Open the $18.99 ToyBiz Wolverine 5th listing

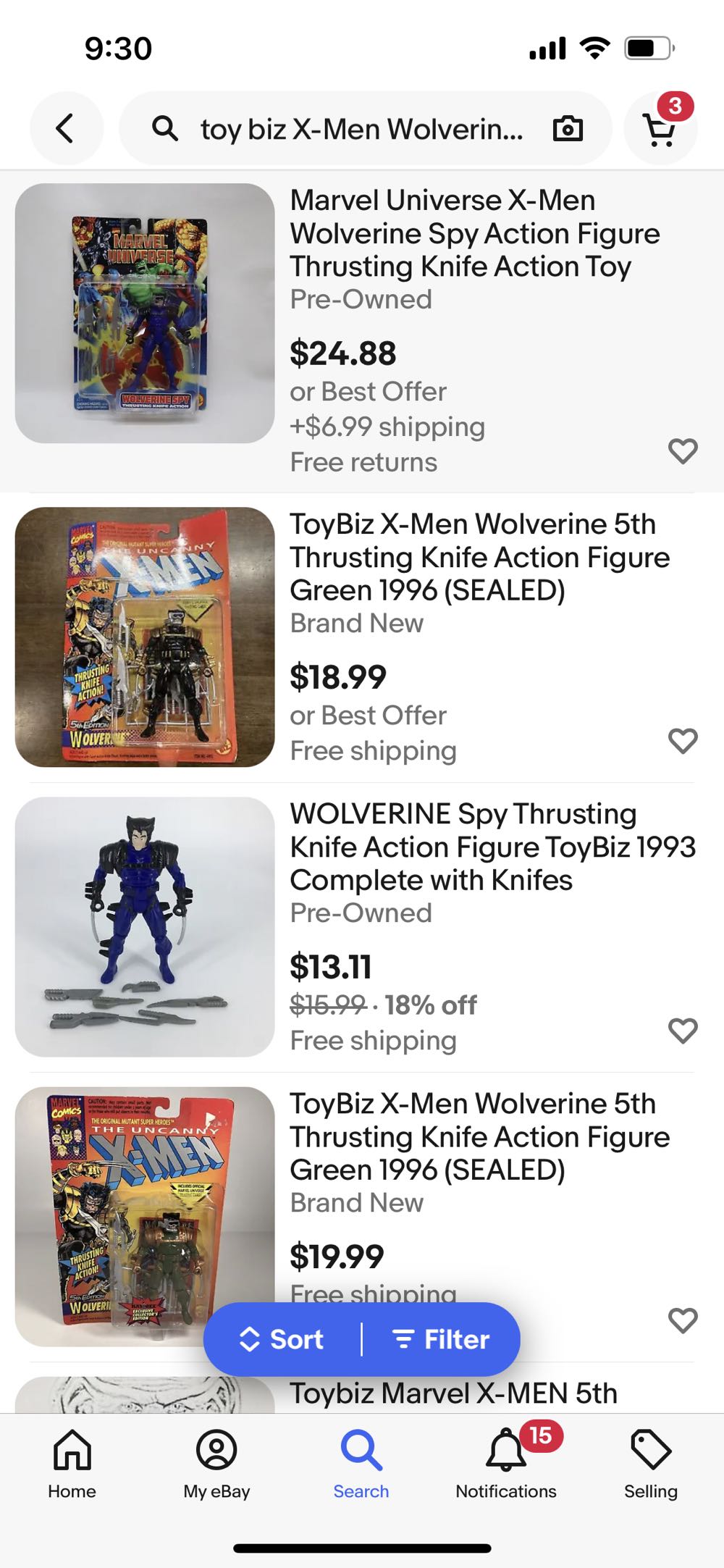click(479, 557)
